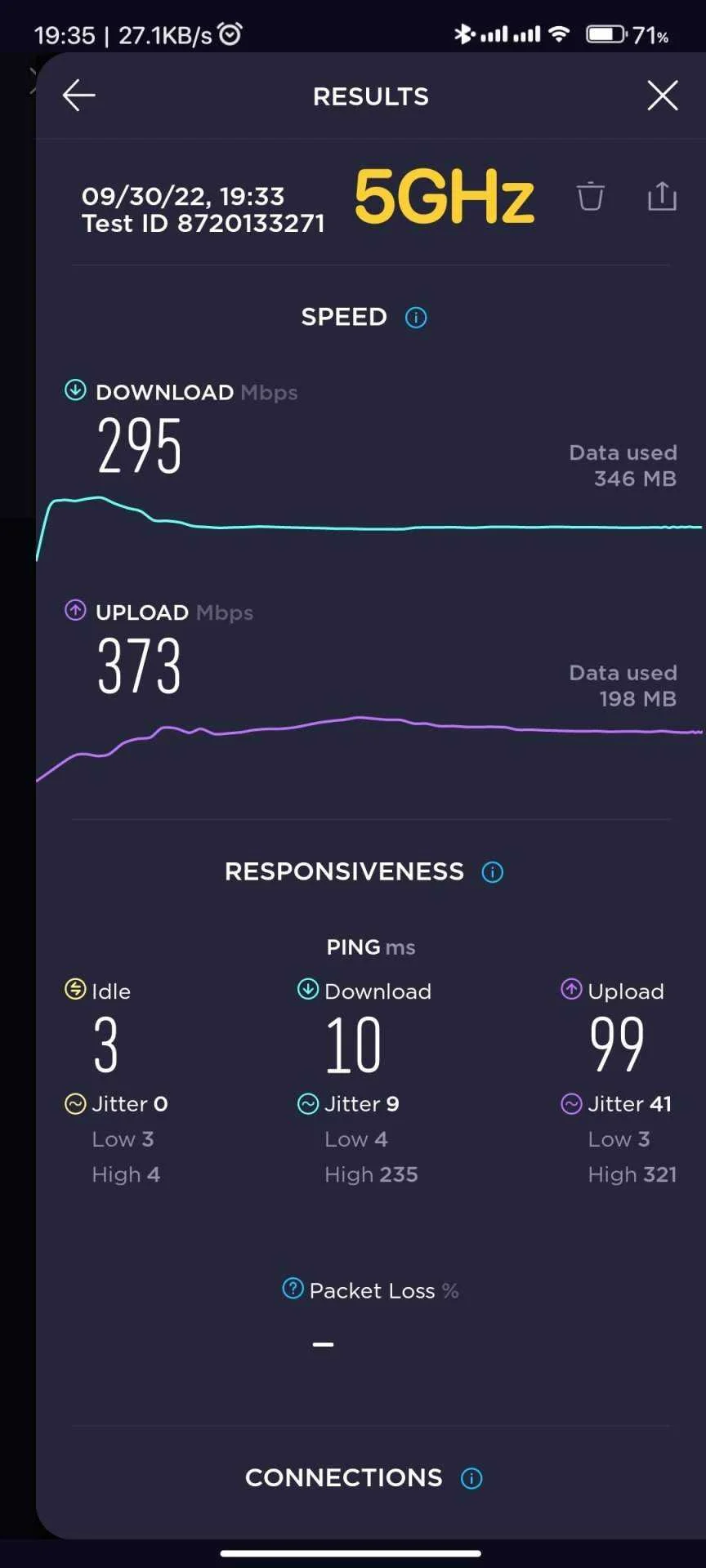Open the info icon beside CONNECTIONS
This screenshot has height=1568, width=706.
(471, 1478)
